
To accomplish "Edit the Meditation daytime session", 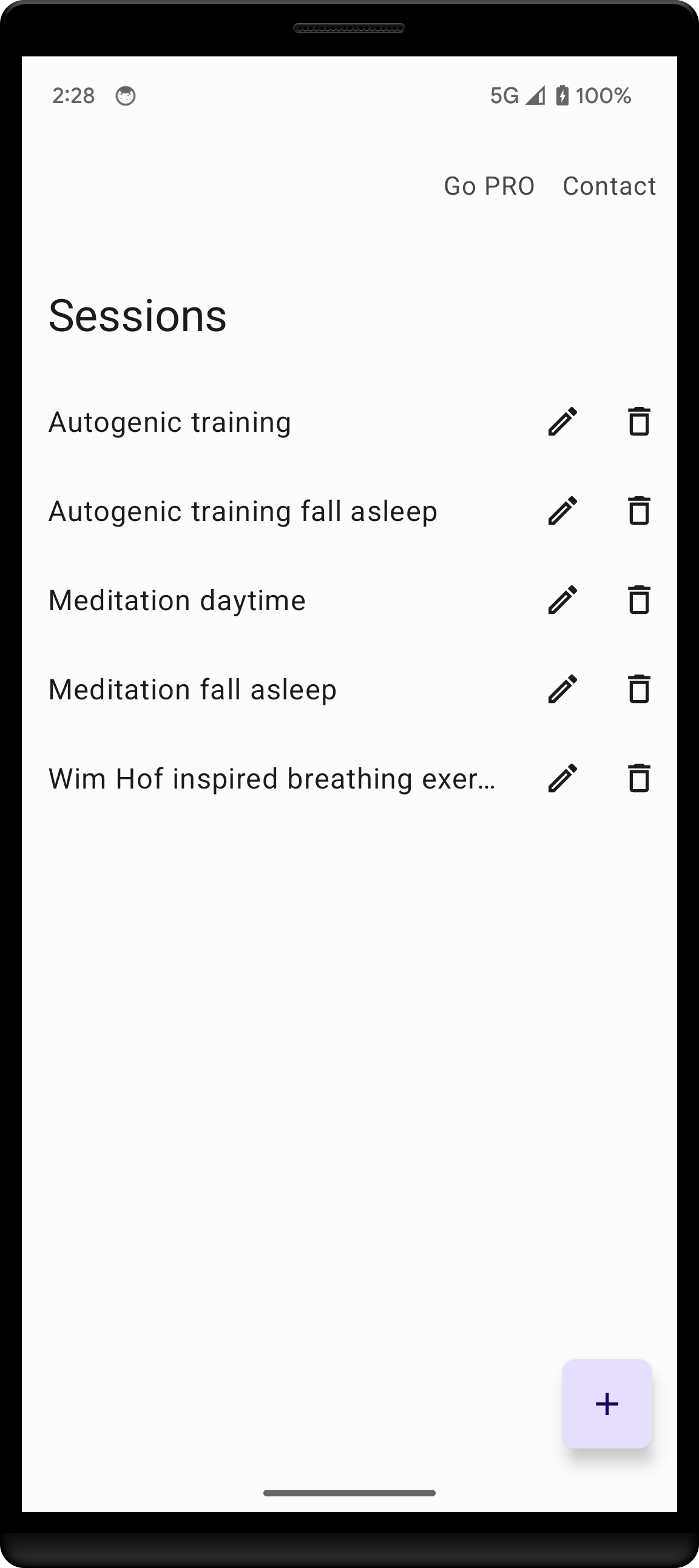I will [x=562, y=600].
